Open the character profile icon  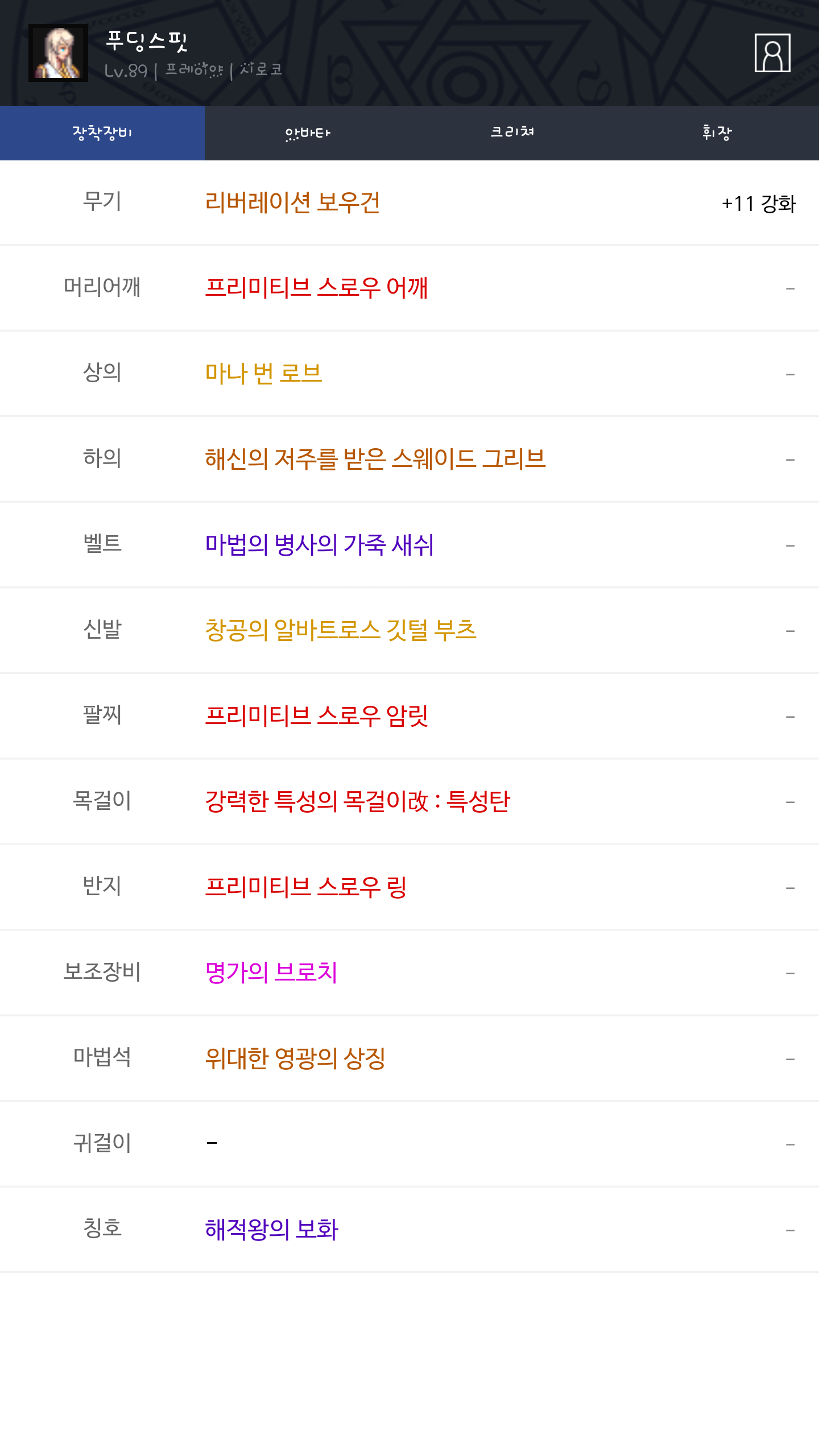pyautogui.click(x=772, y=53)
